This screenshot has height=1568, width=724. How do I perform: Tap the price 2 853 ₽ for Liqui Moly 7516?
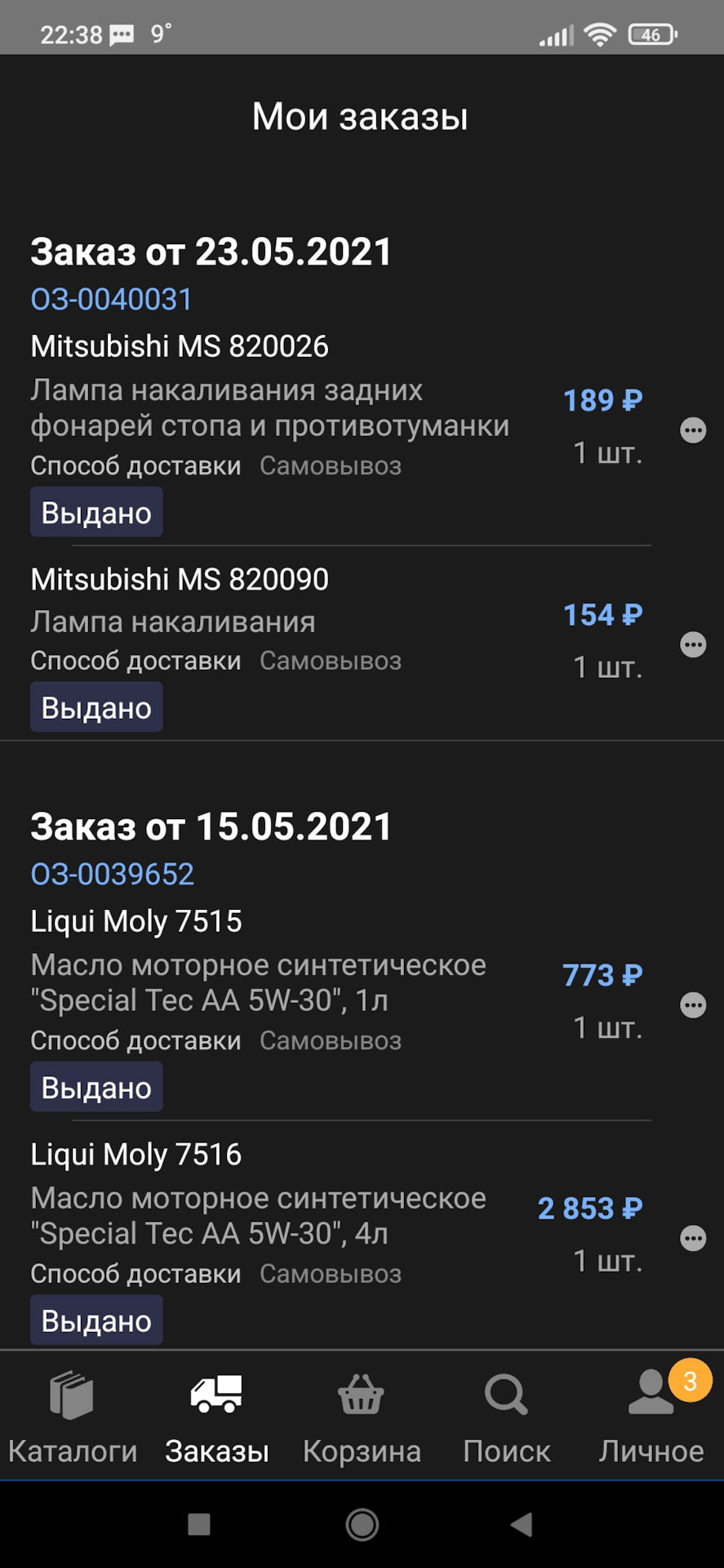point(589,1209)
